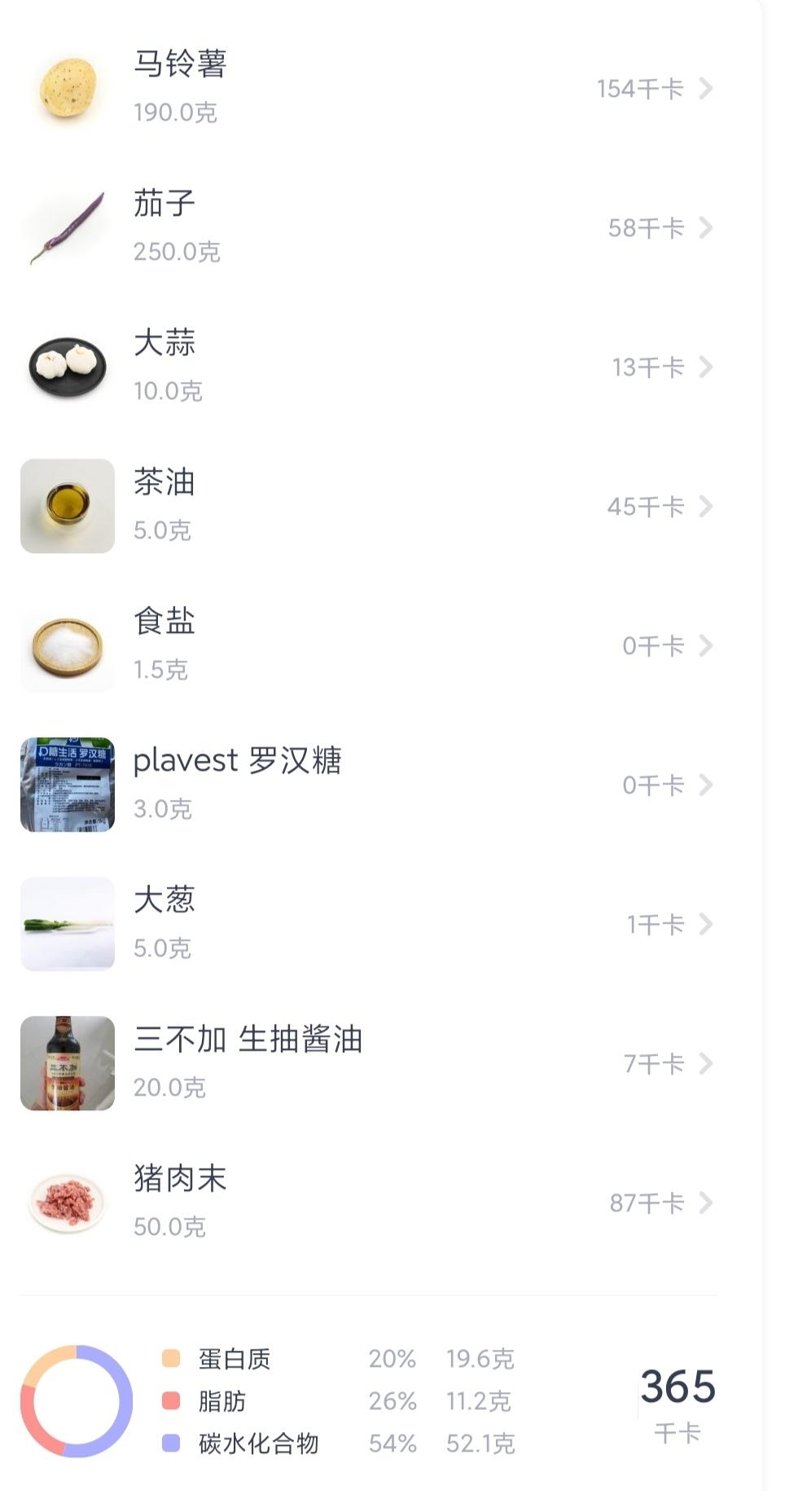Click the plavest 罗汉糖 package thumbnail
This screenshot has width=785, height=1512.
coord(67,784)
